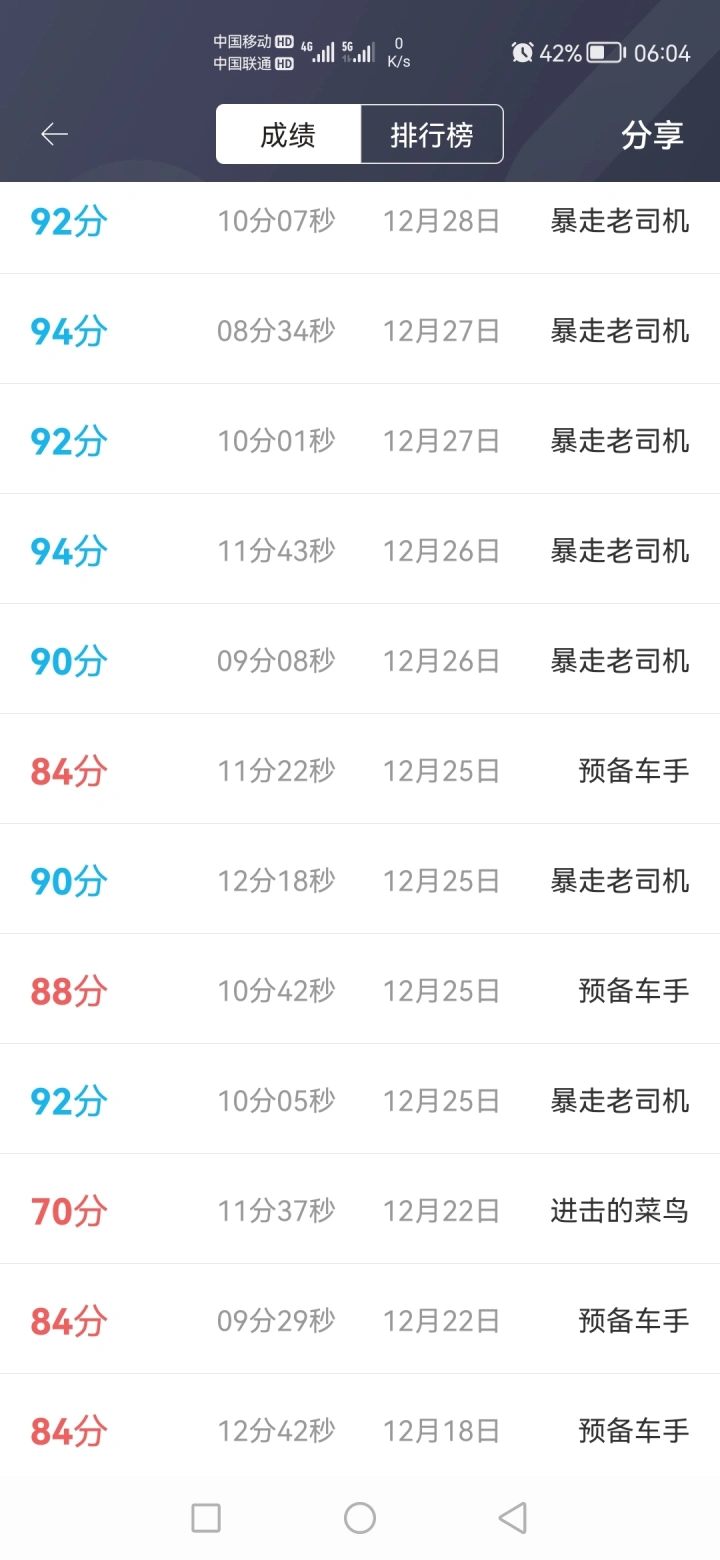Tap 分享 to share the scores
The height and width of the screenshot is (1560, 720).
tap(652, 134)
